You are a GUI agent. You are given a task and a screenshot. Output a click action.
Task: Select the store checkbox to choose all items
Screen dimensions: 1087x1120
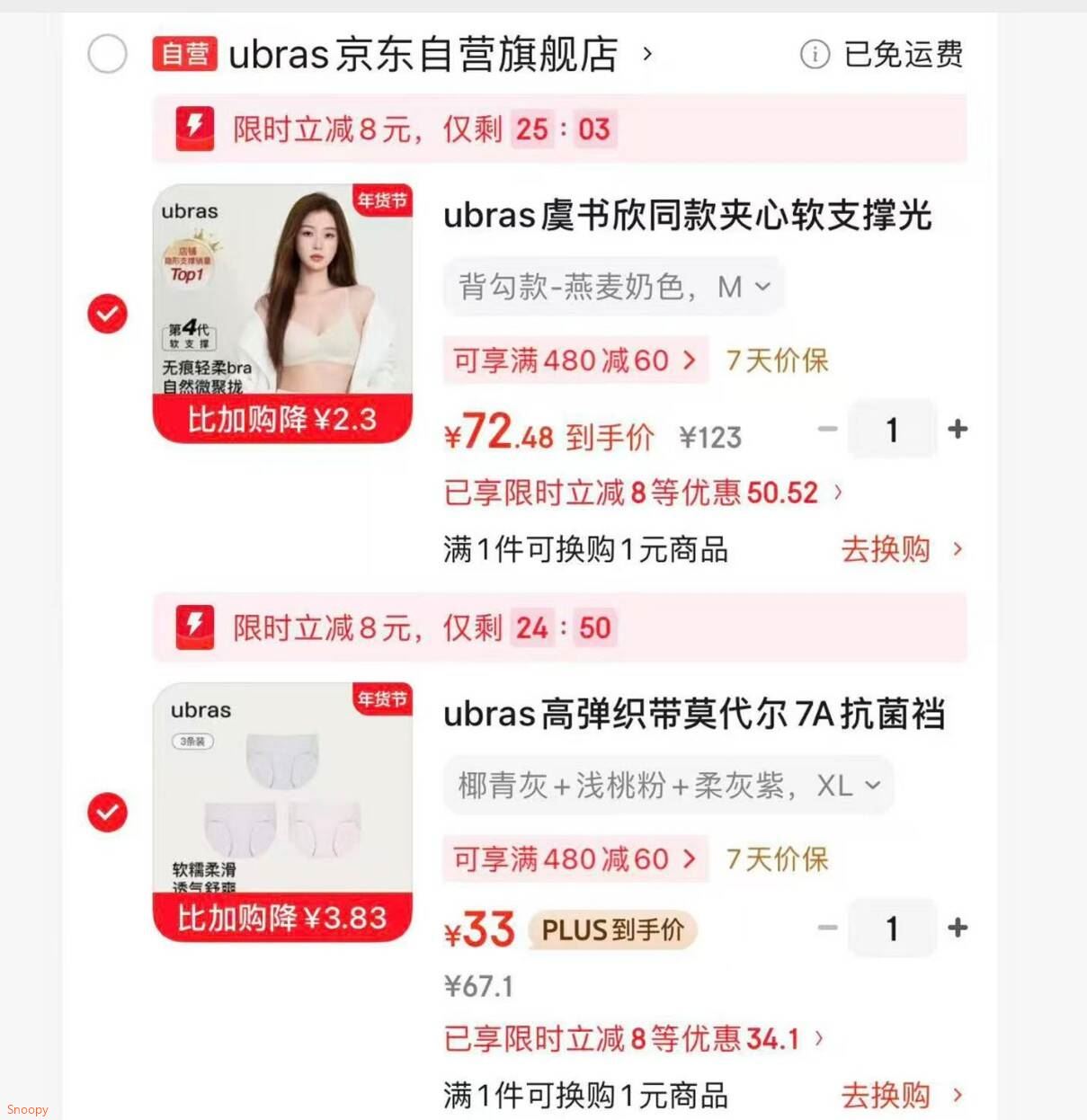[107, 55]
